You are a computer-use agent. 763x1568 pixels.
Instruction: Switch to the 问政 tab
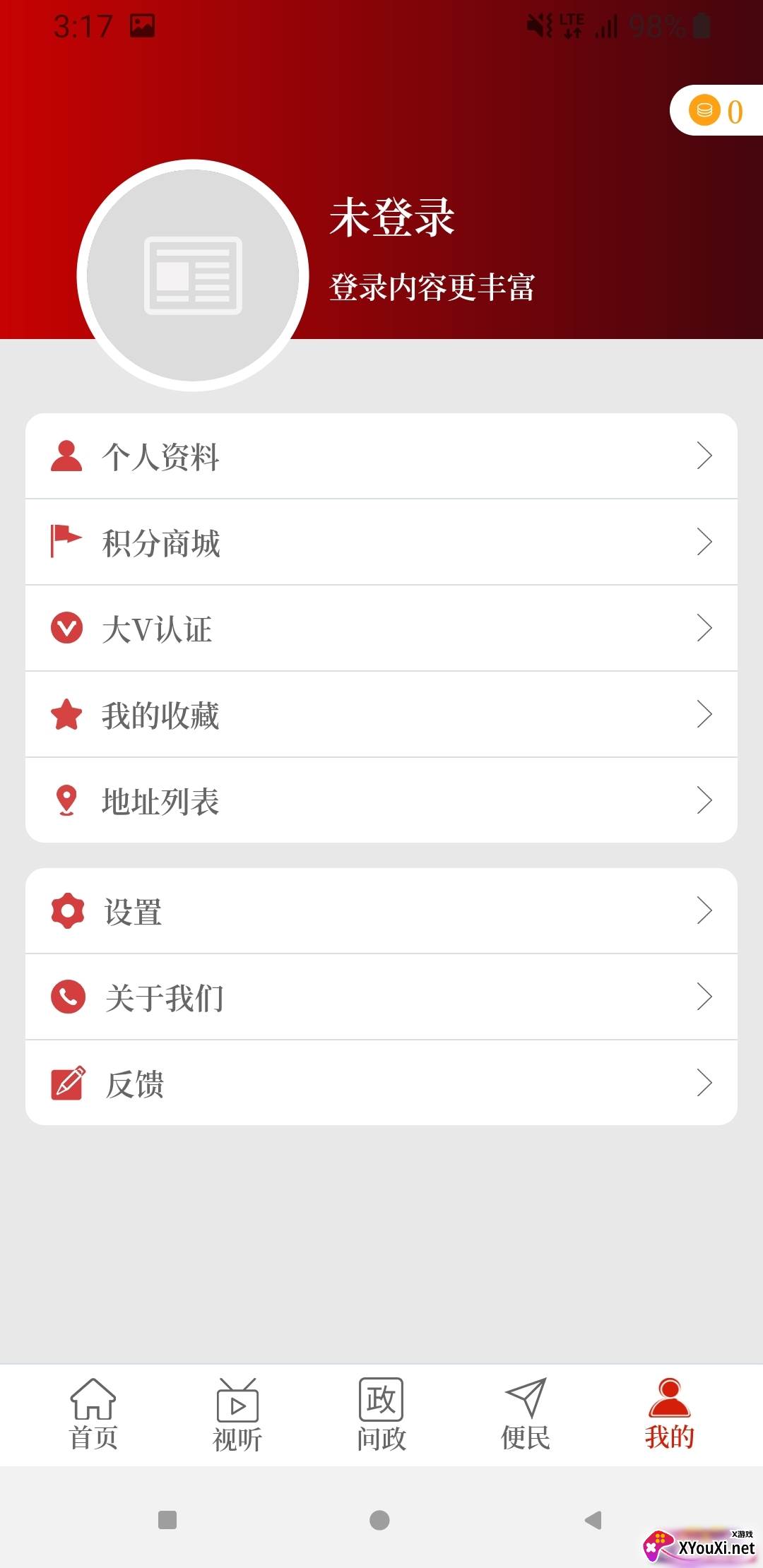(381, 1415)
